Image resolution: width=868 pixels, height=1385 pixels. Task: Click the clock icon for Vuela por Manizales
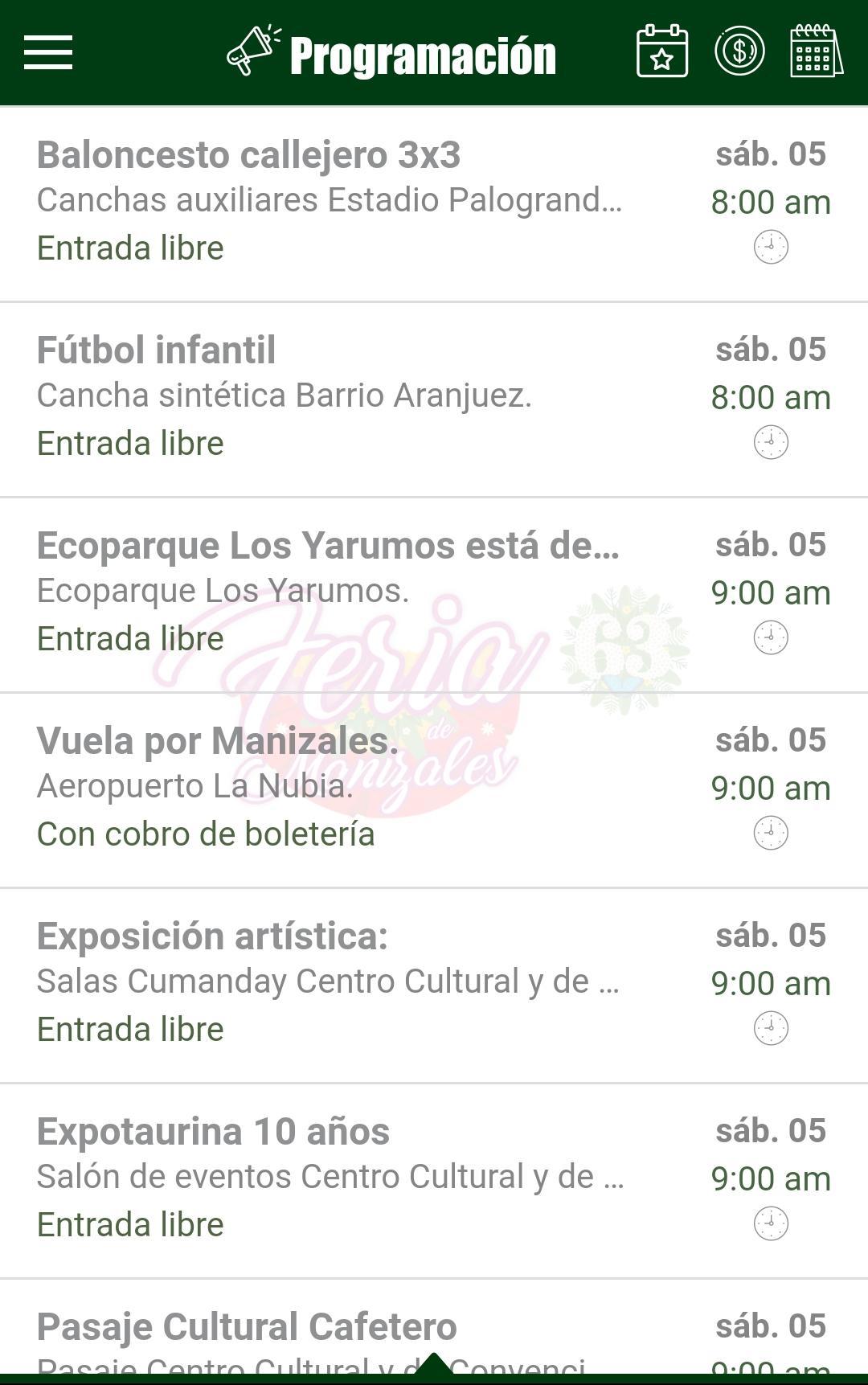click(x=771, y=832)
